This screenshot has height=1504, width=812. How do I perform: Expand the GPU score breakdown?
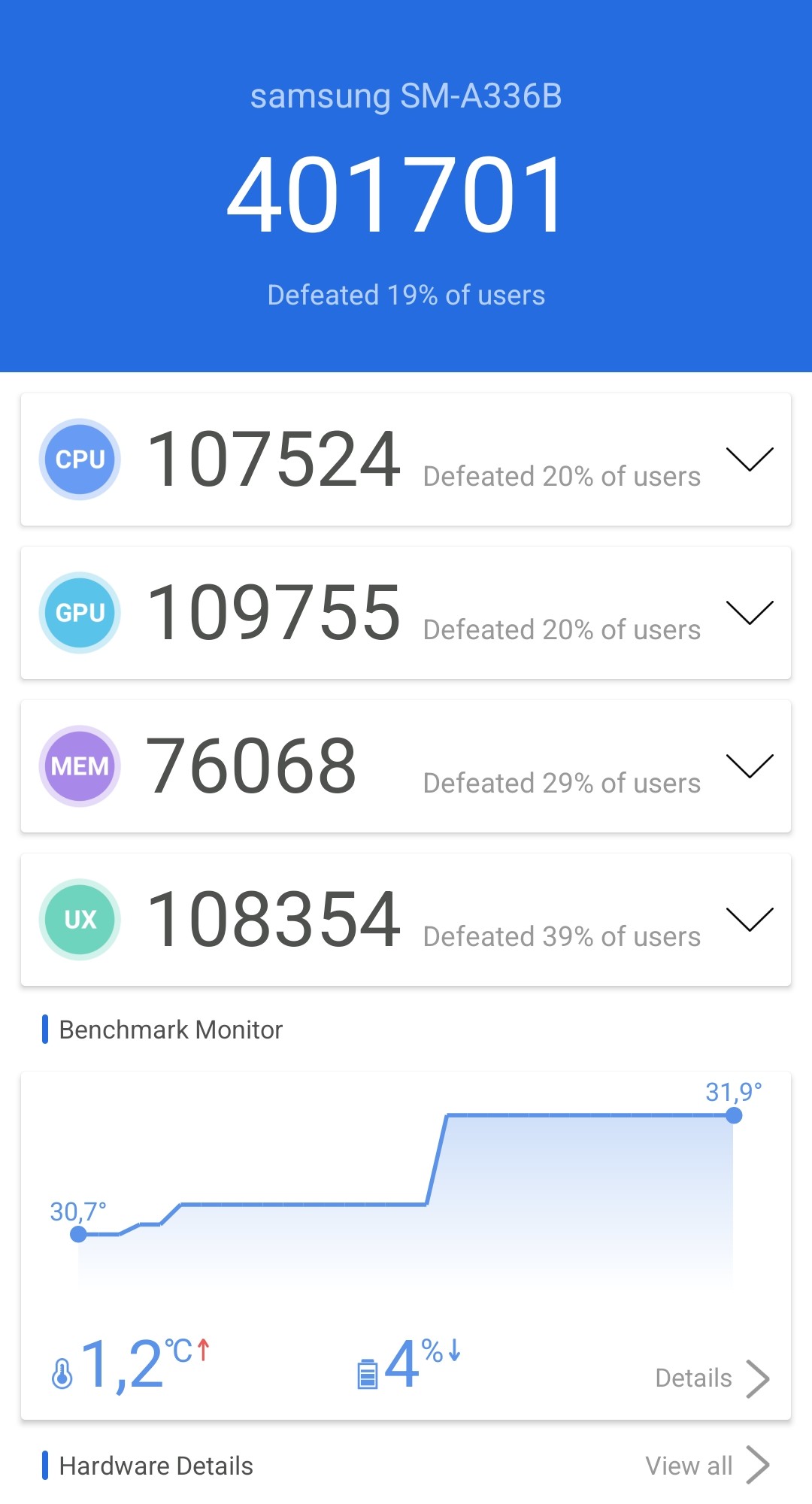(x=749, y=613)
